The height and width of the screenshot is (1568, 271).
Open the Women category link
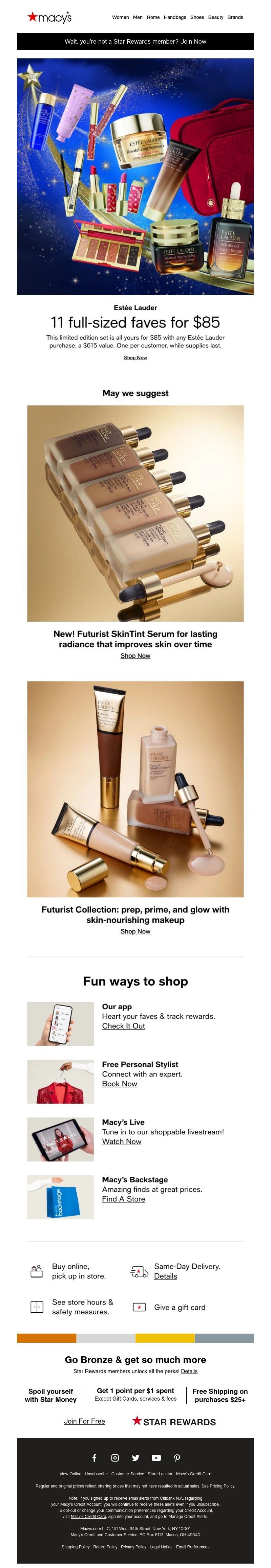point(120,17)
